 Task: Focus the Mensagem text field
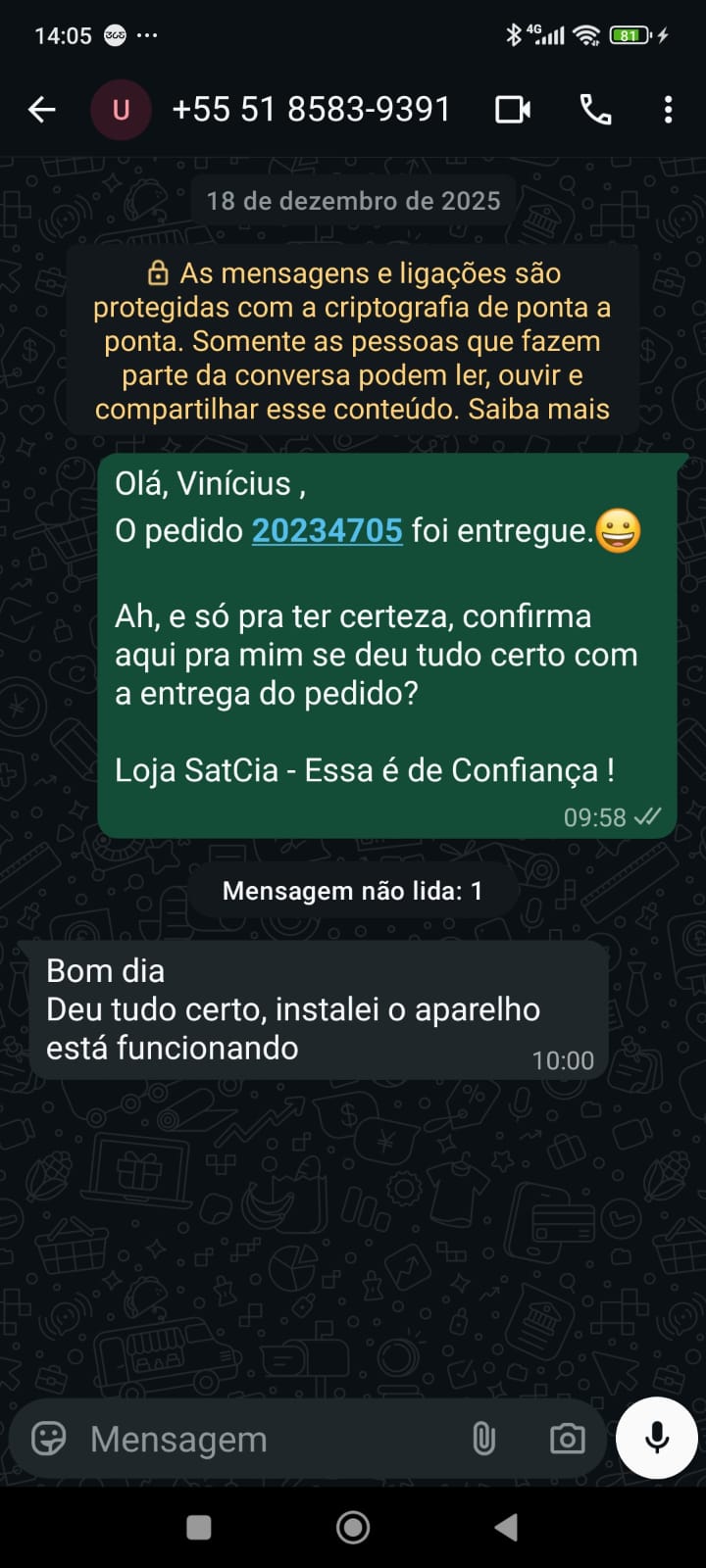265,1439
